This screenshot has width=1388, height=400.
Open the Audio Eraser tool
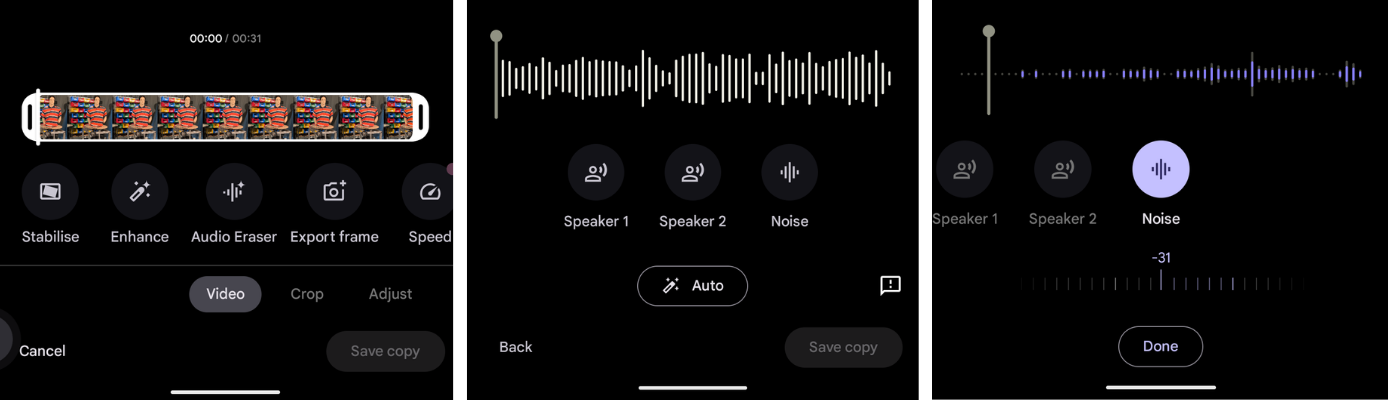tap(234, 192)
